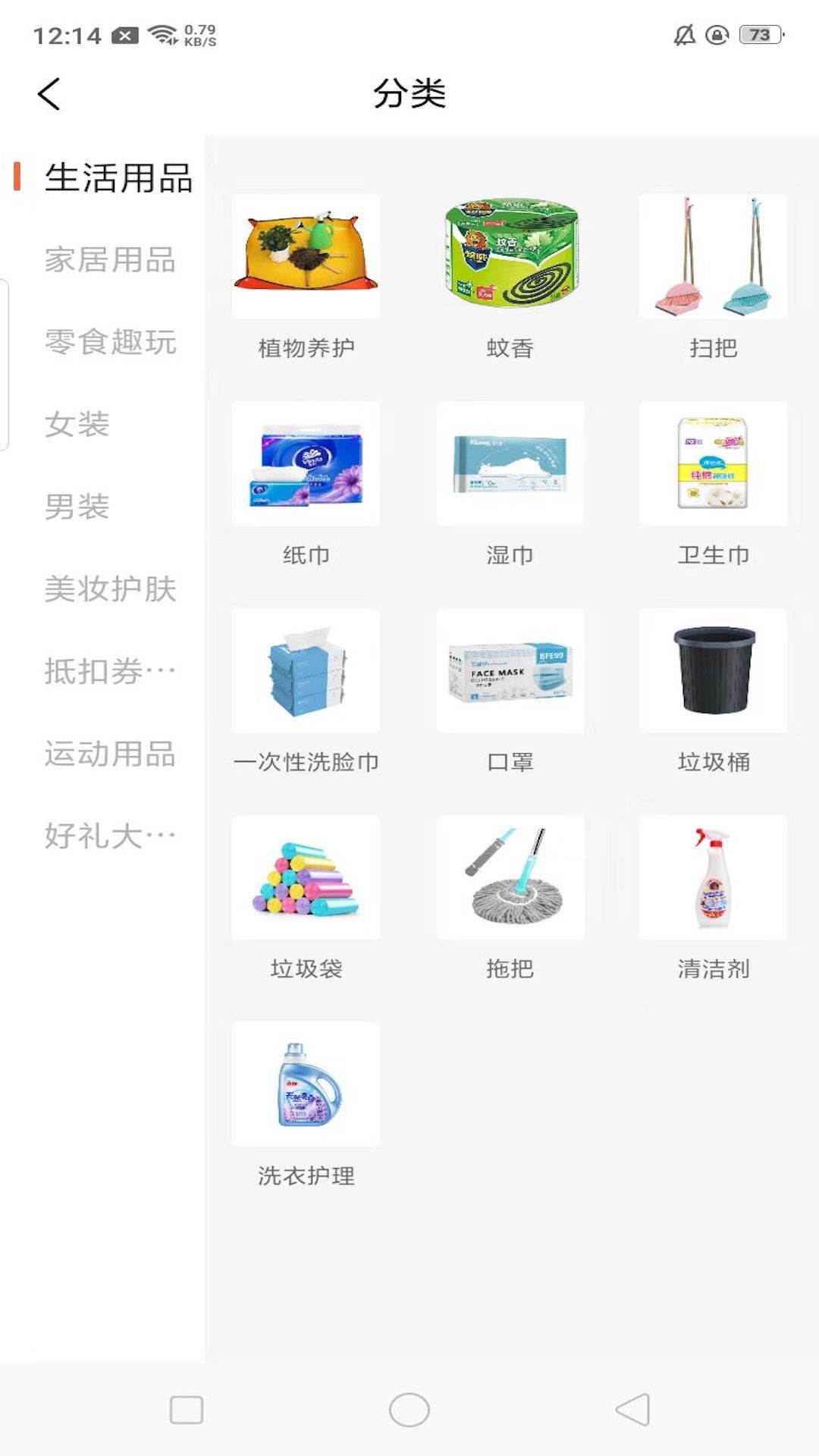Tap the 纸巾 tissue category icon

pos(306,464)
